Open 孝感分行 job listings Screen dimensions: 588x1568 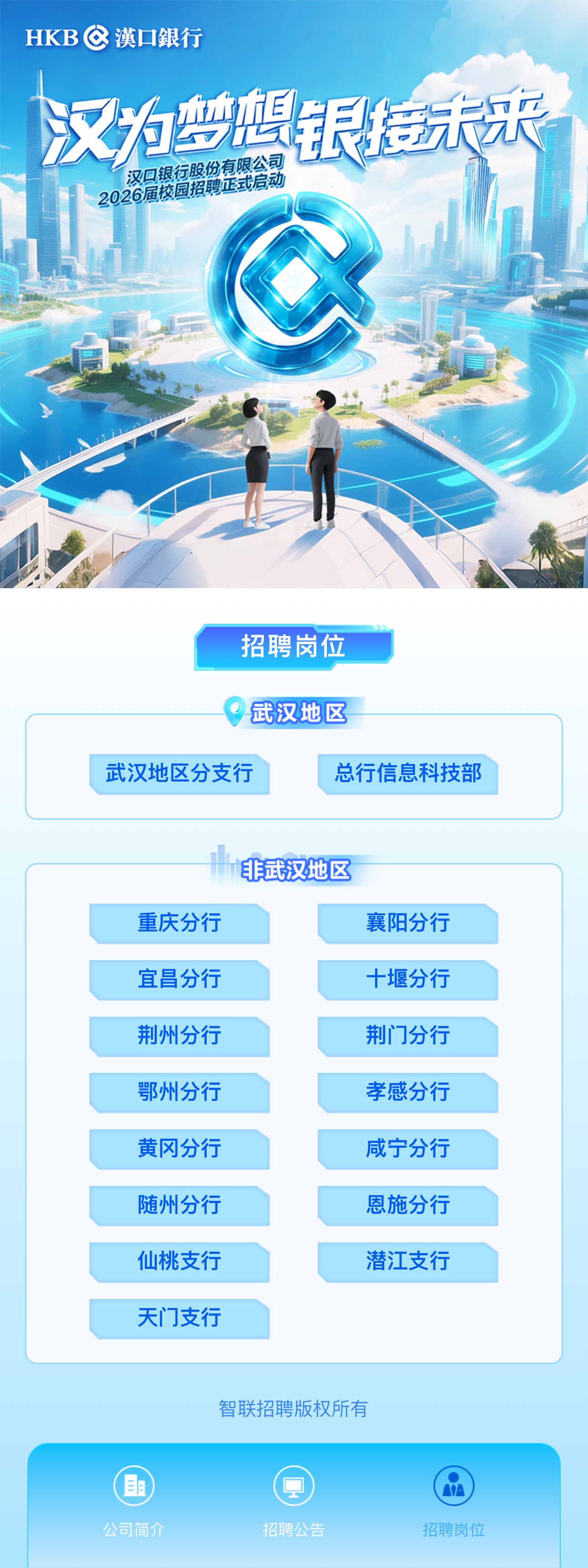point(408,1092)
